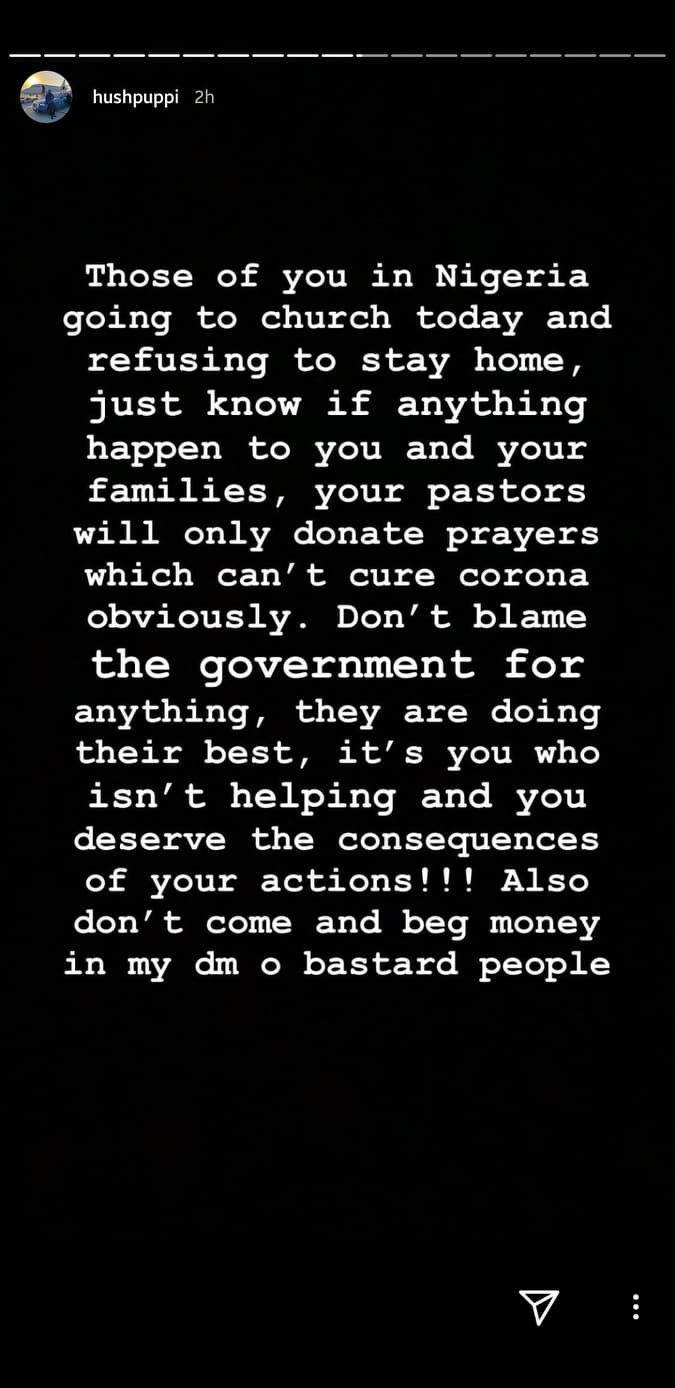Share this story via the paper plane icon
675x1388 pixels.
(538, 1306)
